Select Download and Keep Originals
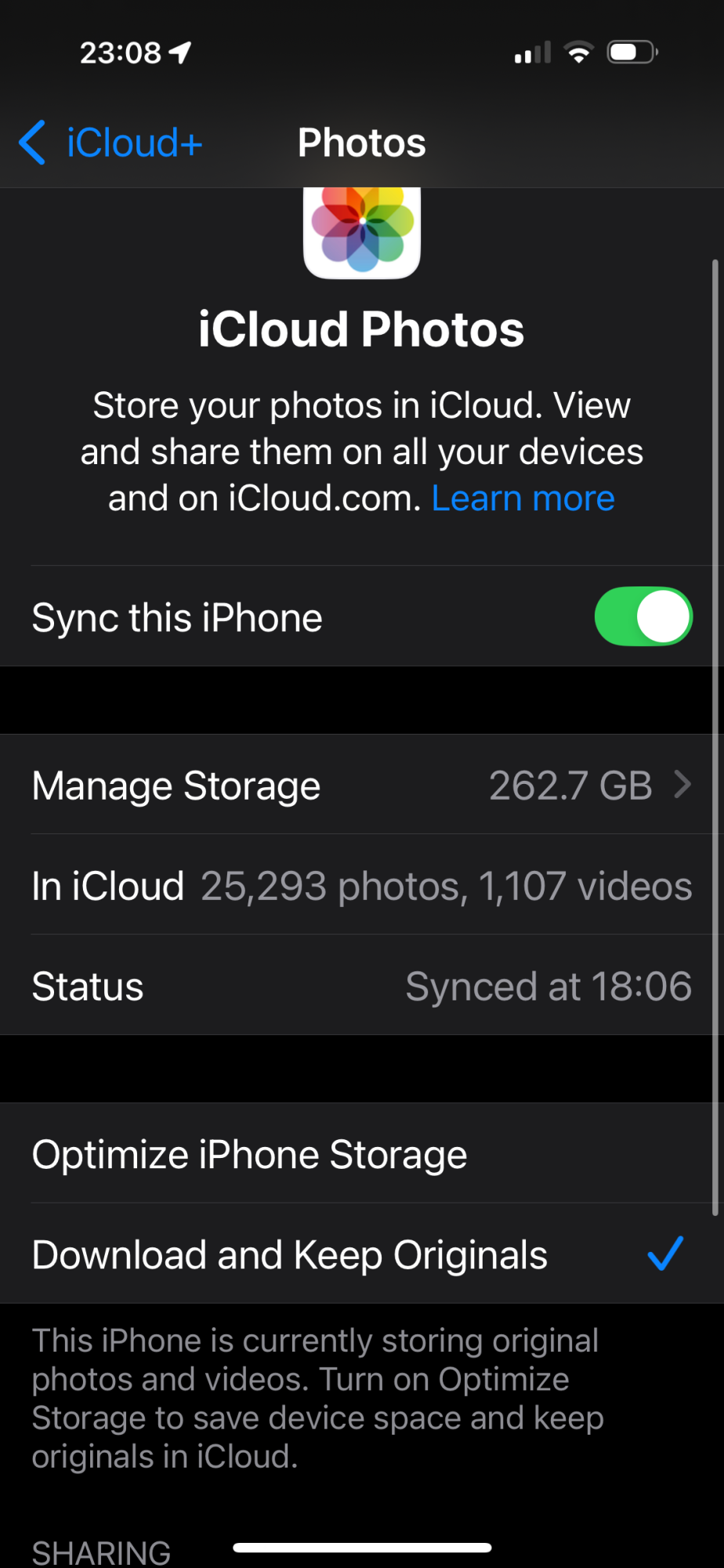Image resolution: width=724 pixels, height=1568 pixels. tap(289, 1254)
